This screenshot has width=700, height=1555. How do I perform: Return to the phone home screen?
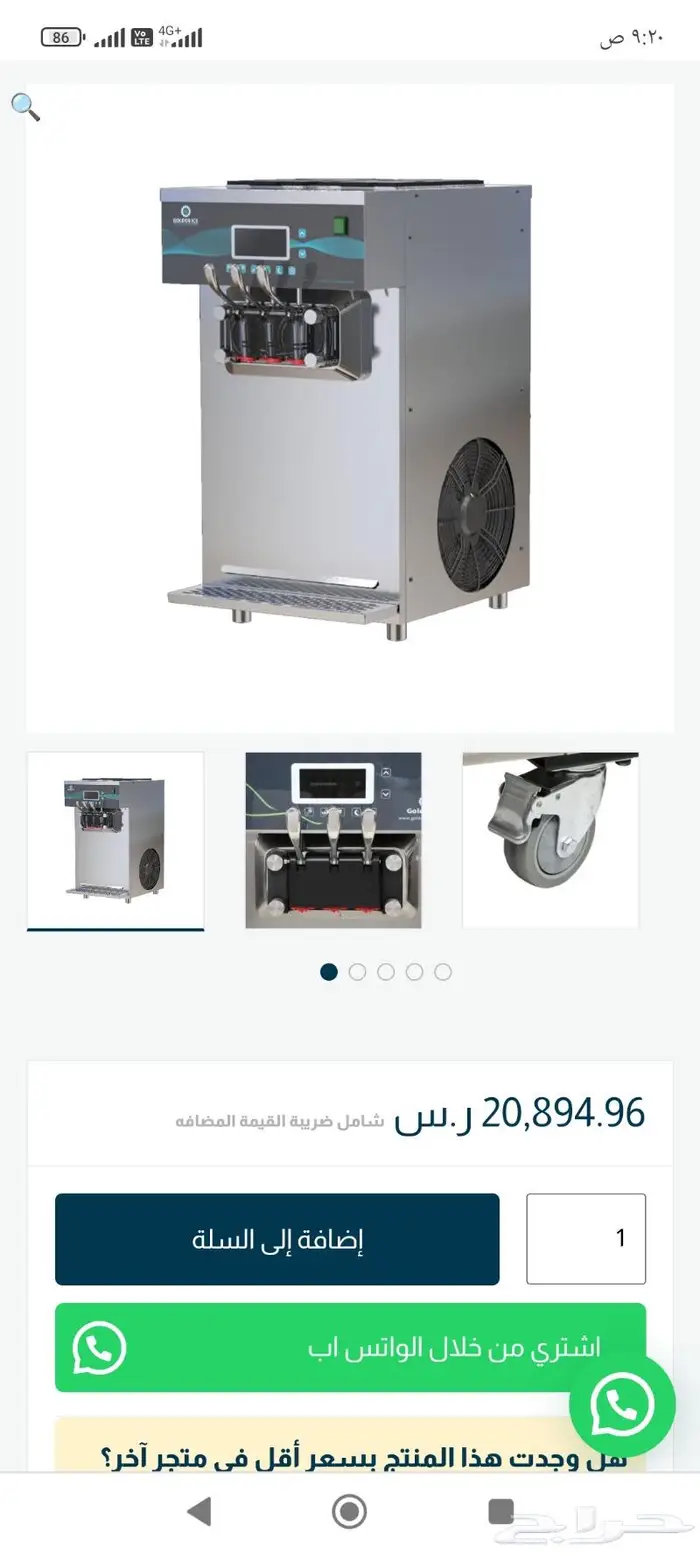click(x=349, y=1511)
